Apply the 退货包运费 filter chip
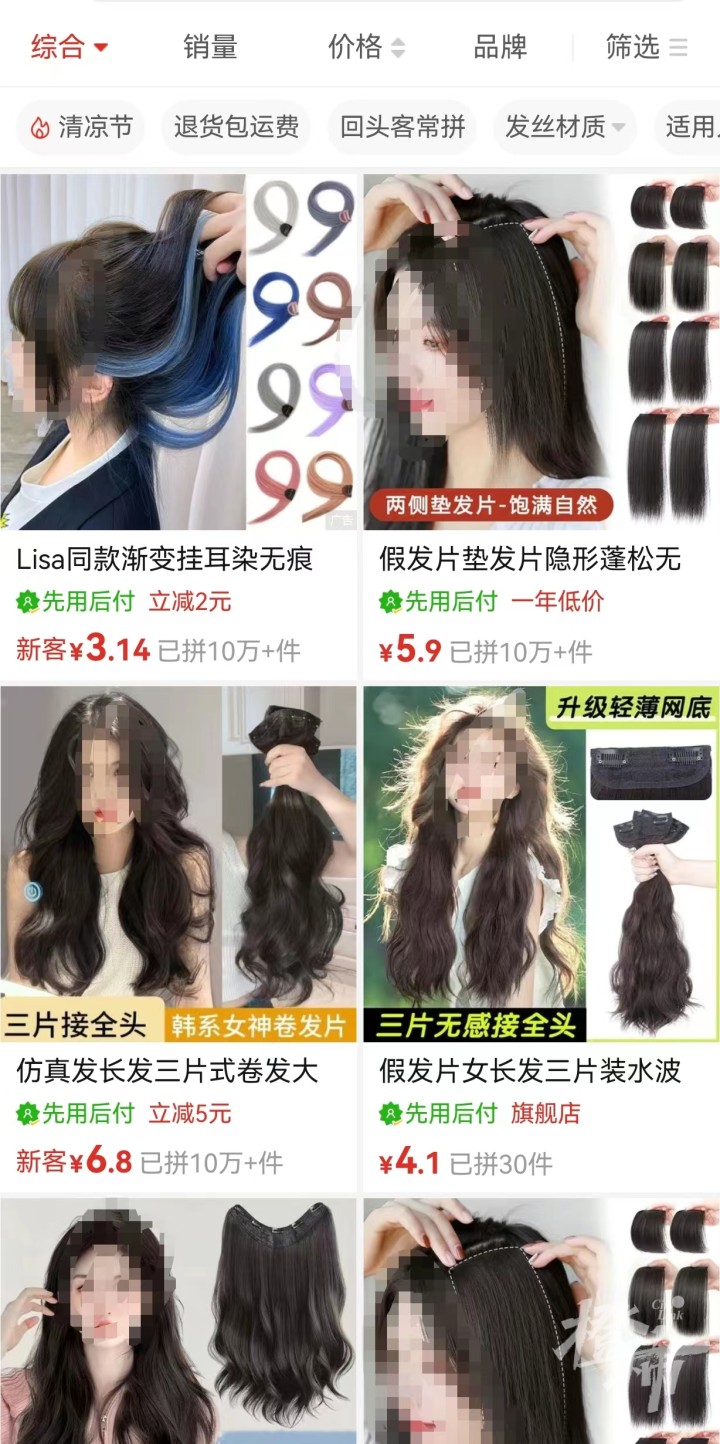The height and width of the screenshot is (1444, 720). click(x=236, y=127)
